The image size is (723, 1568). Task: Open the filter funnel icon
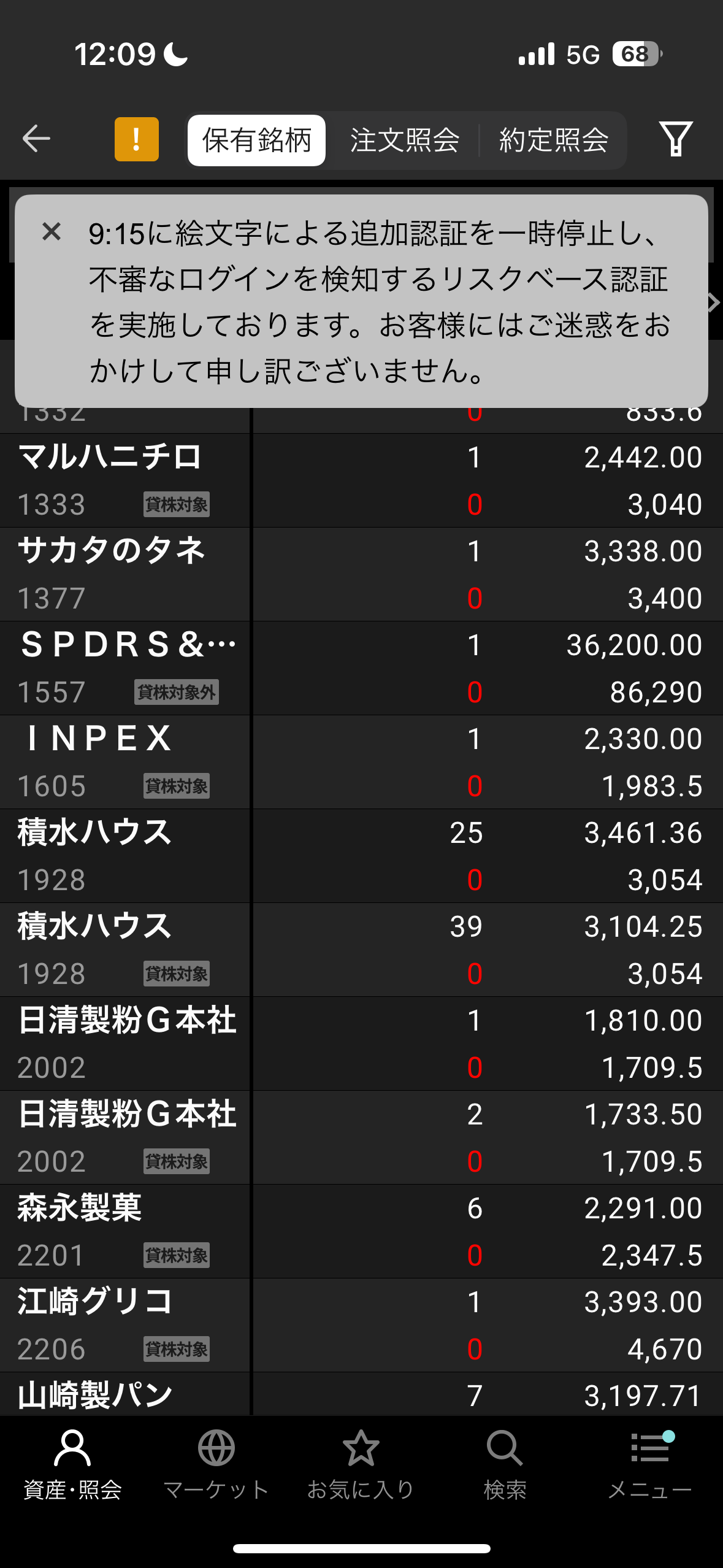tap(676, 139)
